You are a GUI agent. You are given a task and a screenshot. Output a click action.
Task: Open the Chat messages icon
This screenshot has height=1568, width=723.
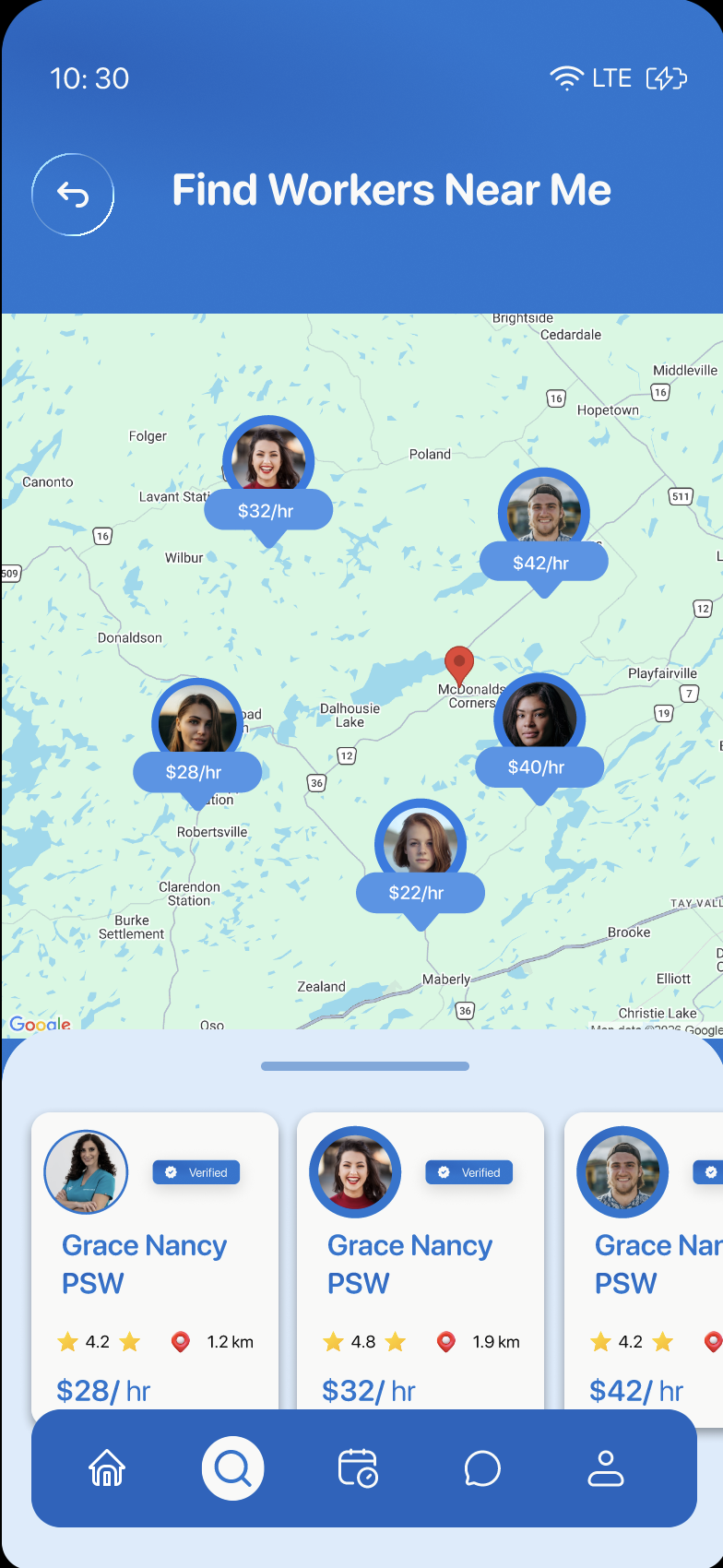pyautogui.click(x=482, y=1468)
